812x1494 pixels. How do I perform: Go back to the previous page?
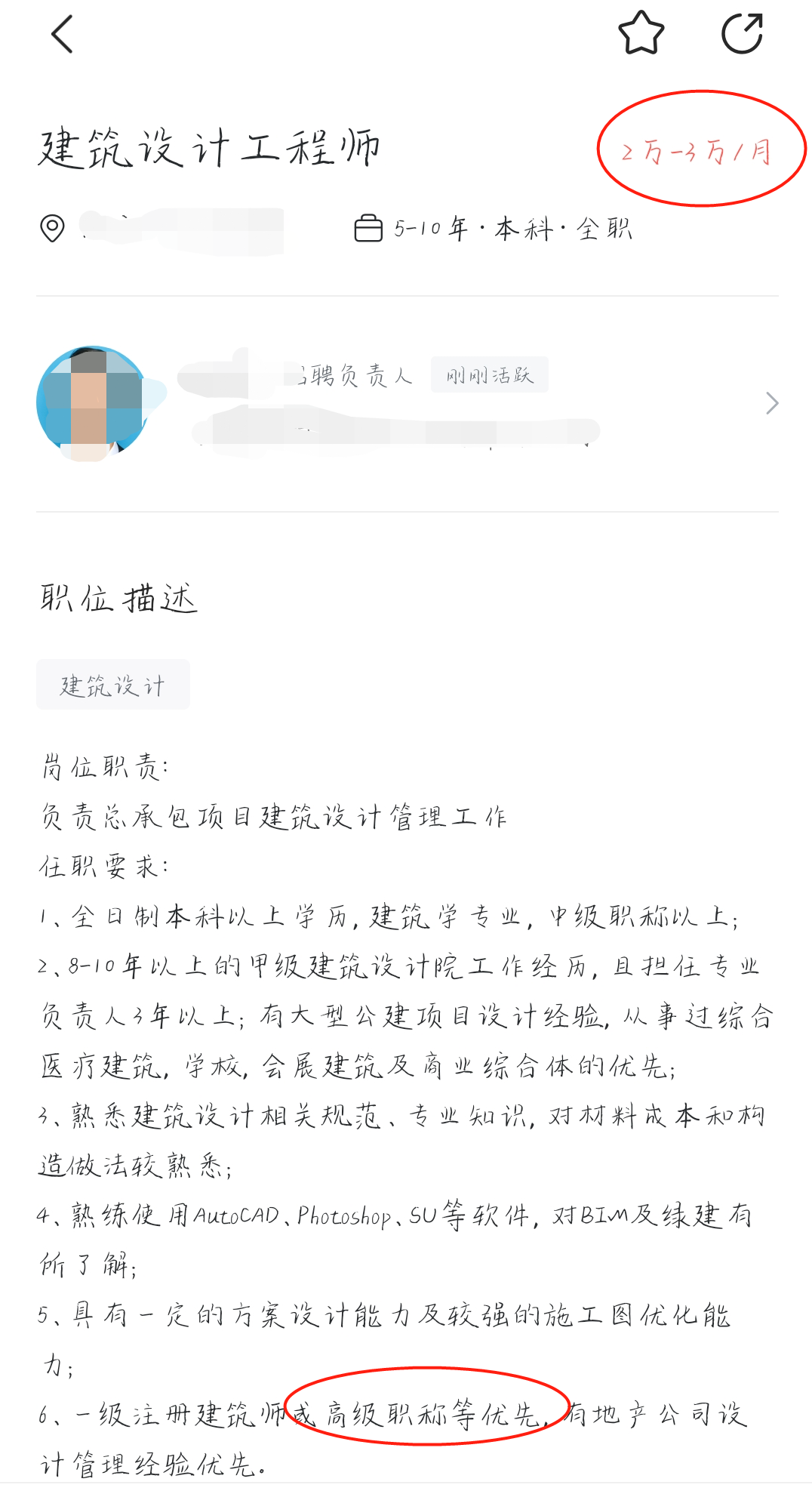tap(62, 35)
